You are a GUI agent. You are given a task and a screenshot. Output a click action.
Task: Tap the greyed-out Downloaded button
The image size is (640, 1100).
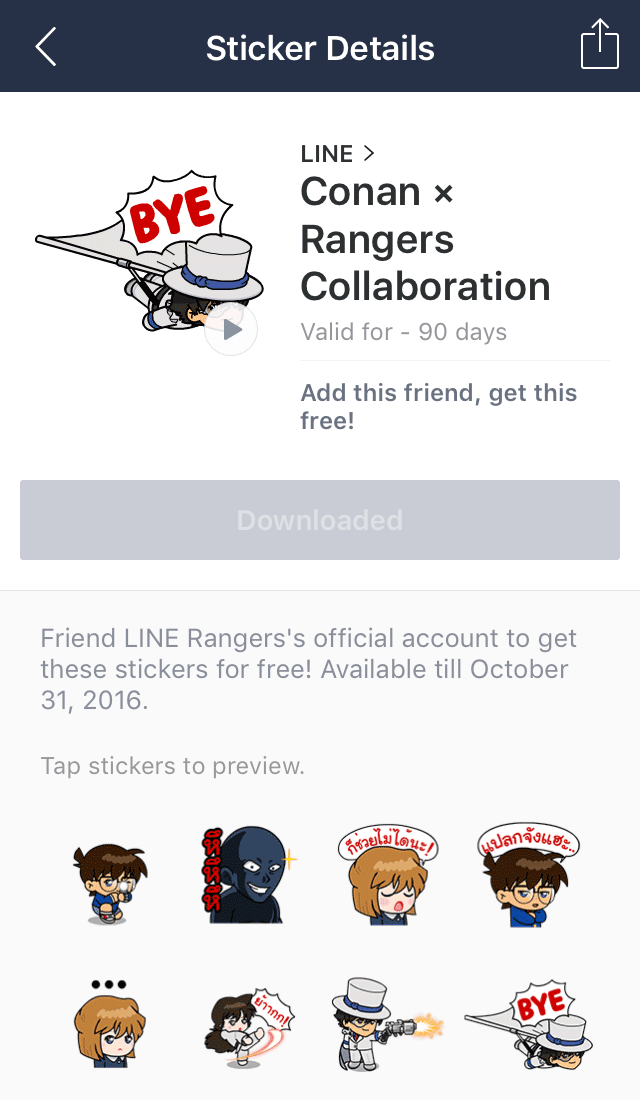coord(320,520)
